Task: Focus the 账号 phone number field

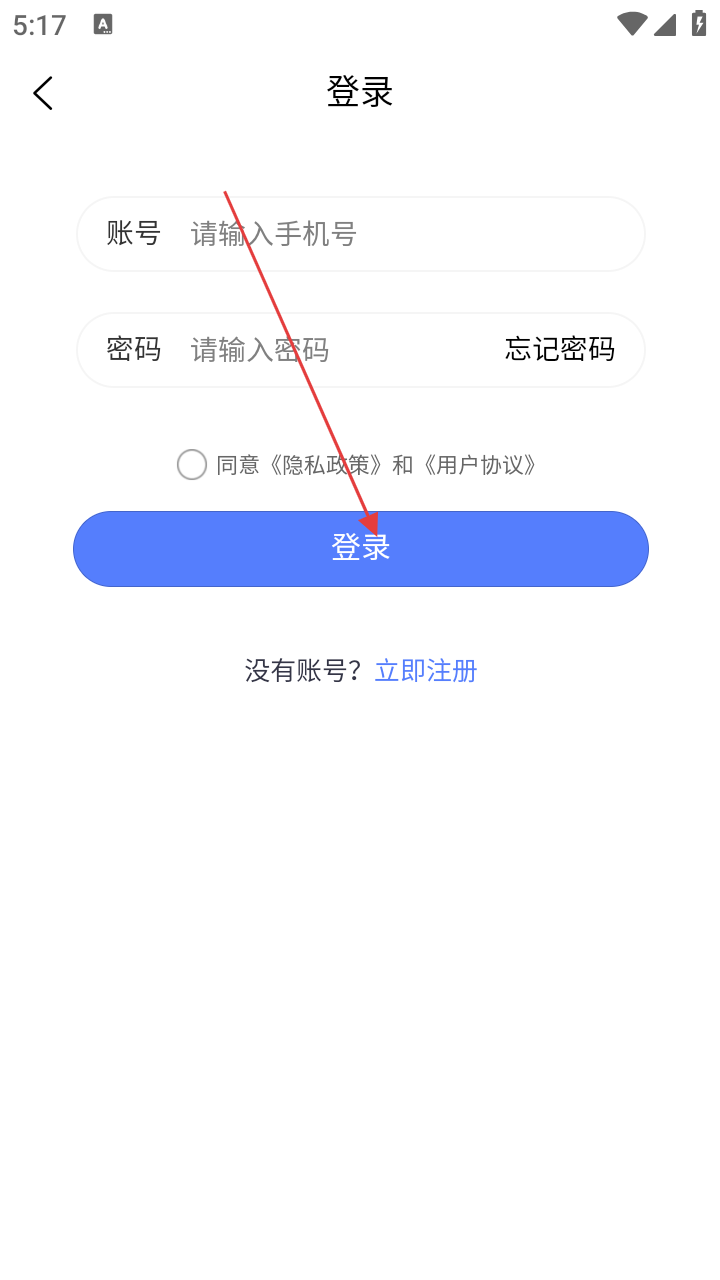Action: click(400, 234)
